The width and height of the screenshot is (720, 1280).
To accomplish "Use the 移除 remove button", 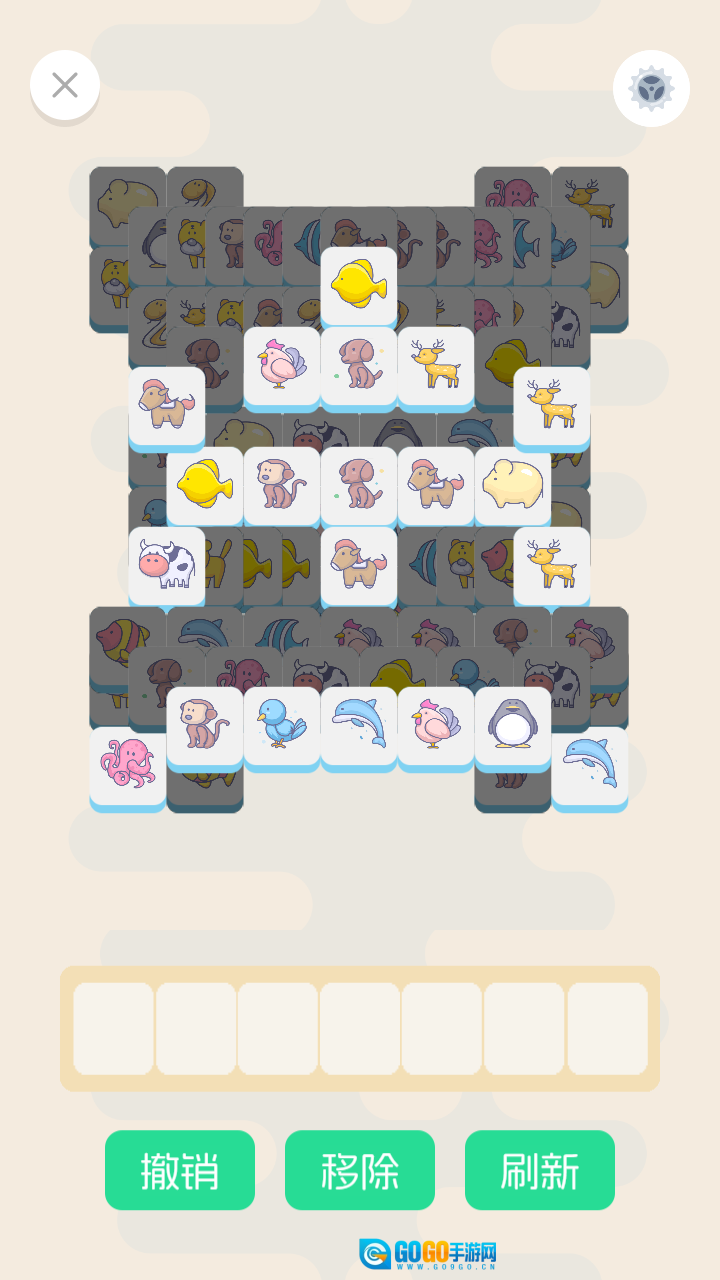I will (x=360, y=1170).
